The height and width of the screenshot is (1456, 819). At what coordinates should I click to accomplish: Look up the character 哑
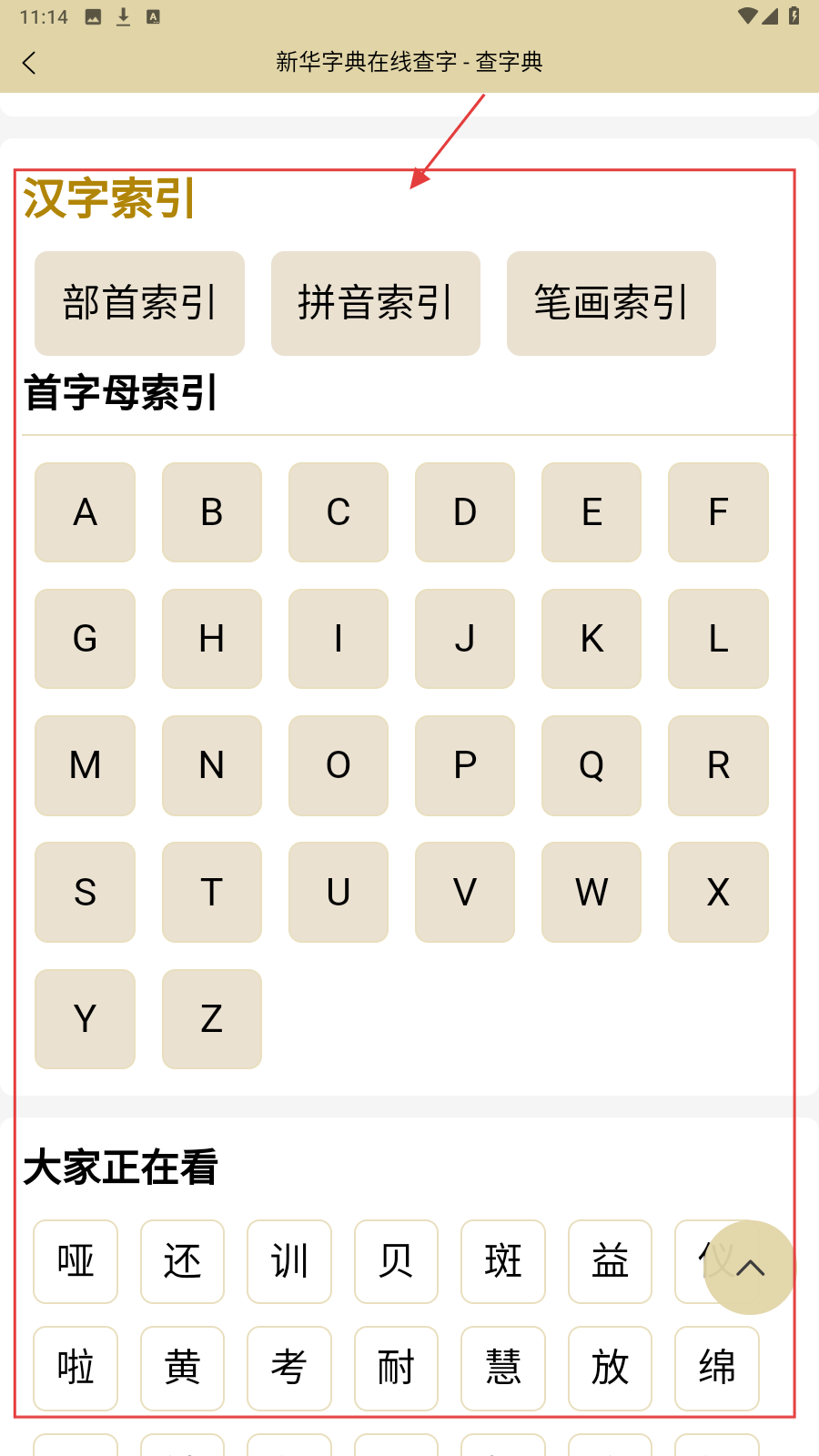tap(76, 1261)
